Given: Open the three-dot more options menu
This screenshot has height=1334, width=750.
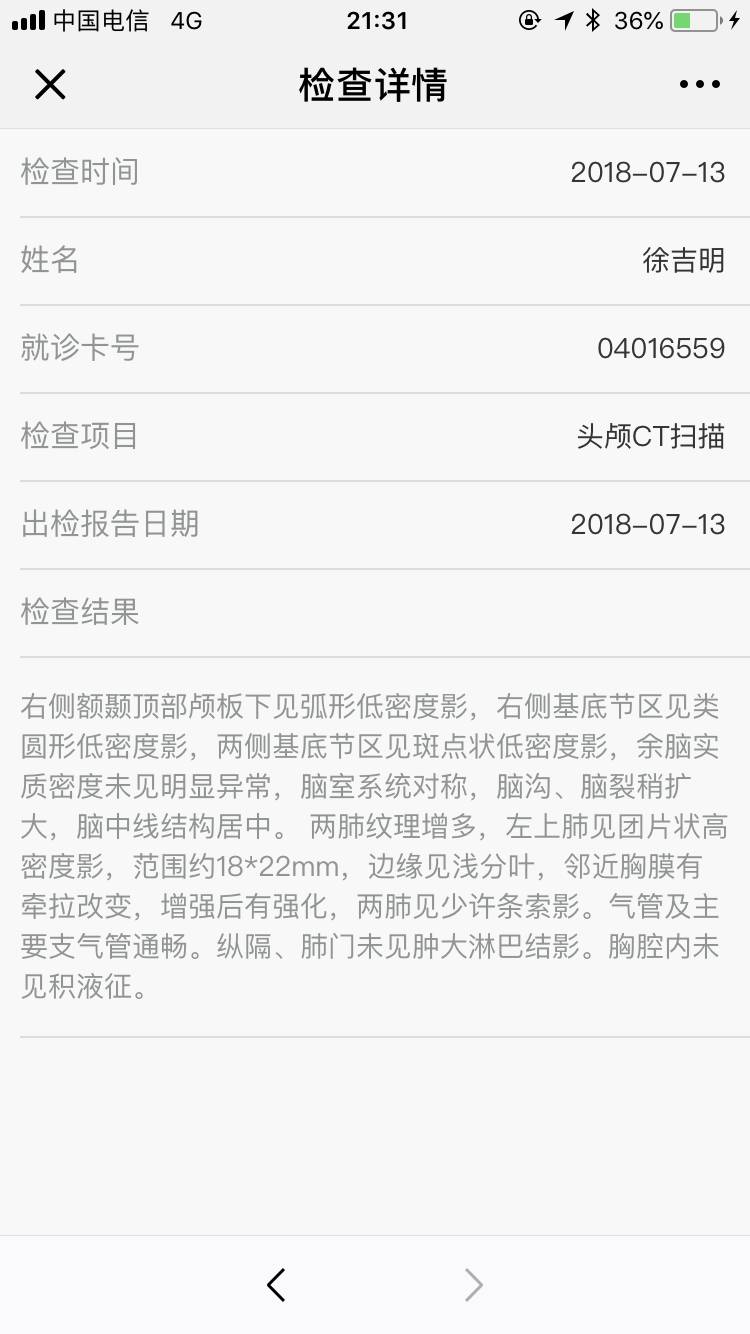Looking at the screenshot, I should [699, 85].
